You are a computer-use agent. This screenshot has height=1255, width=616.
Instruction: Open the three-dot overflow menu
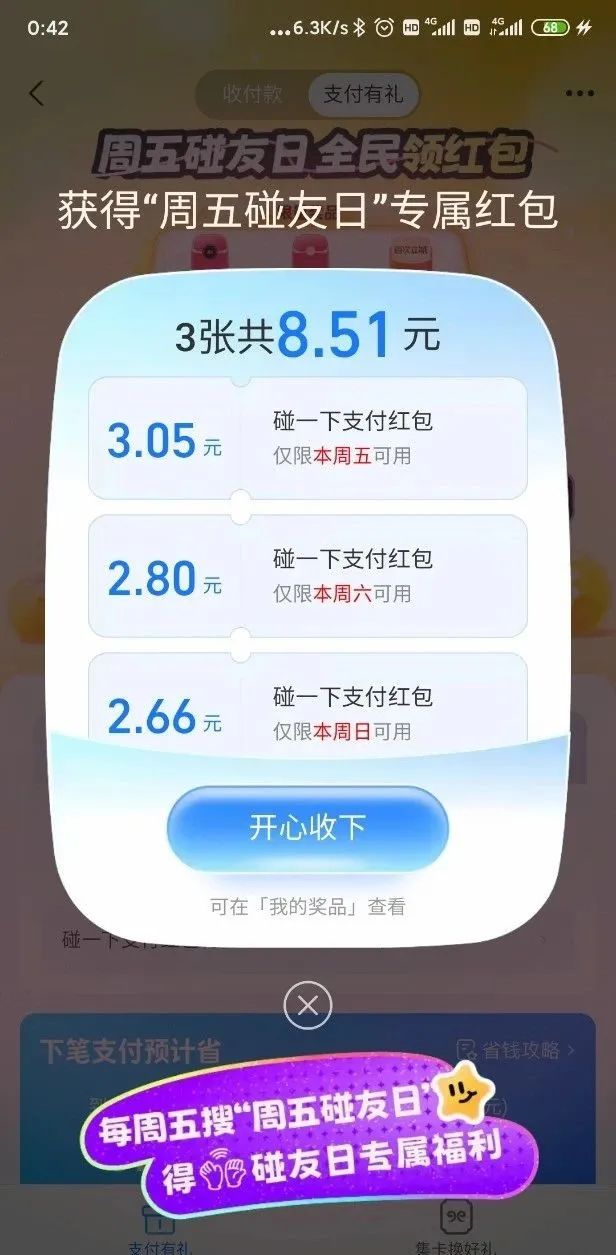[x=579, y=94]
